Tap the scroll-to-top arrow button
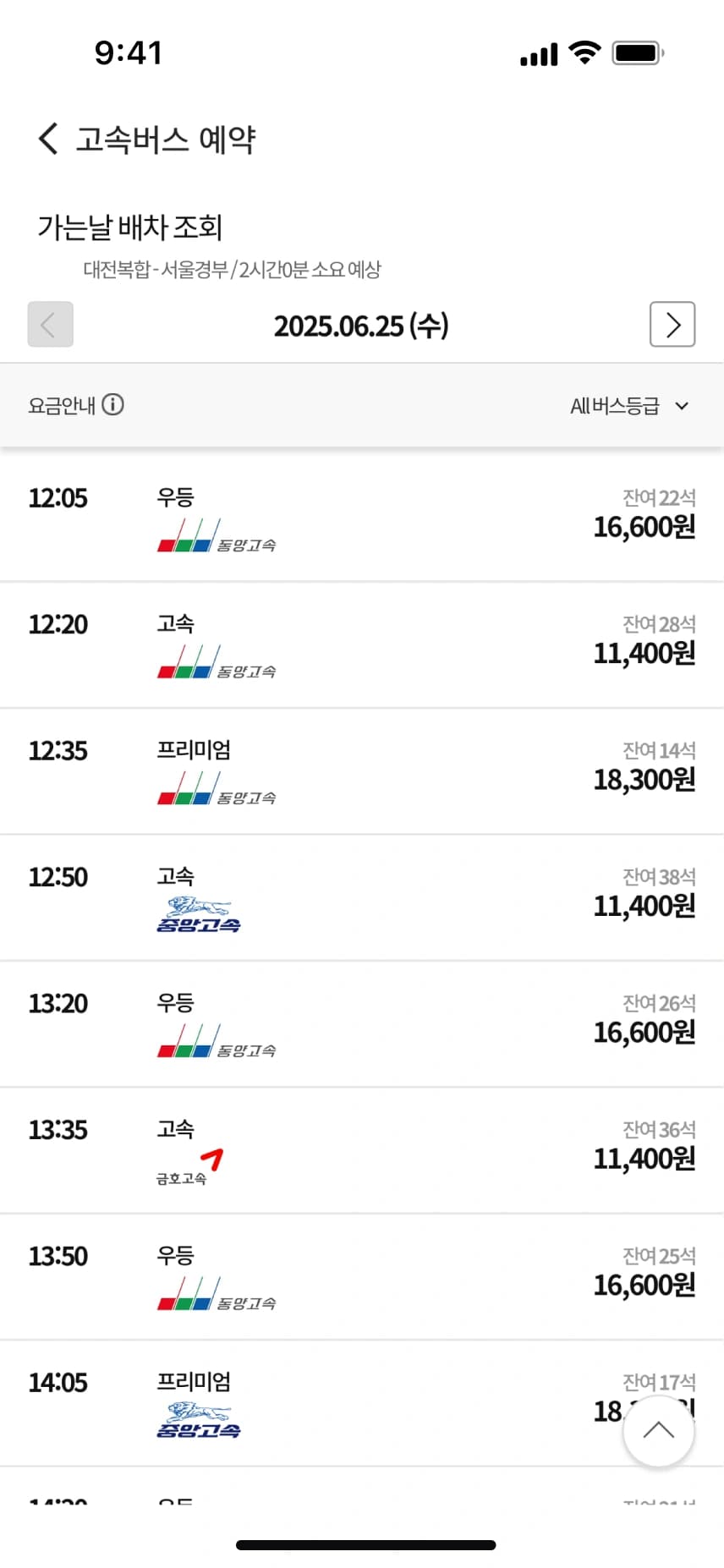The width and height of the screenshot is (724, 1568). click(658, 1431)
